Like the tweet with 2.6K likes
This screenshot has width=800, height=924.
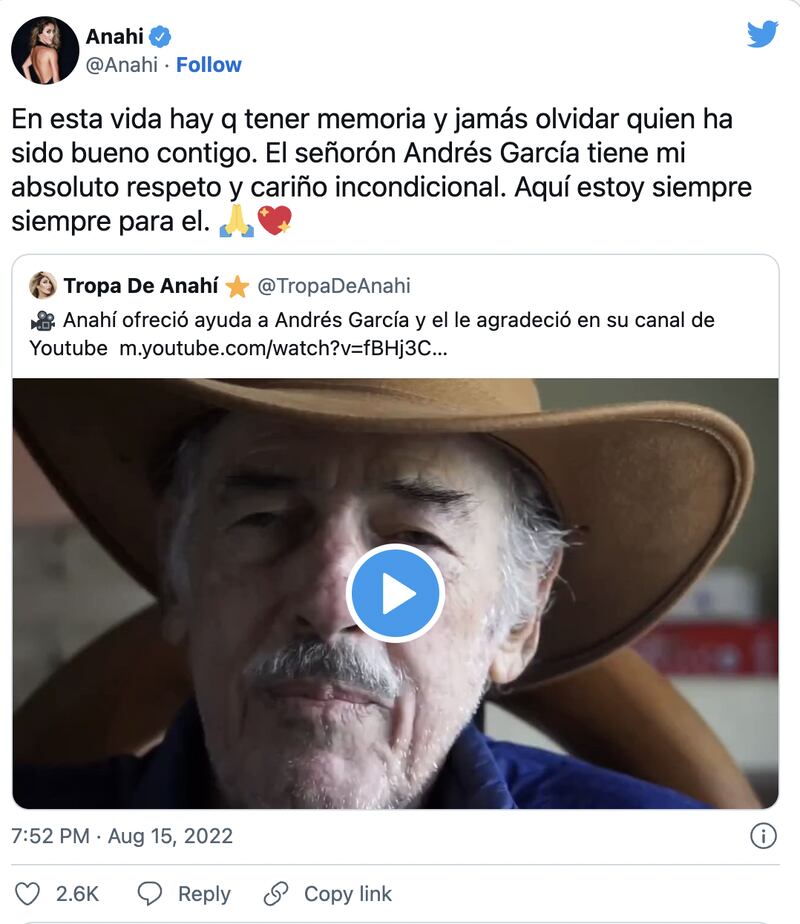pyautogui.click(x=30, y=894)
